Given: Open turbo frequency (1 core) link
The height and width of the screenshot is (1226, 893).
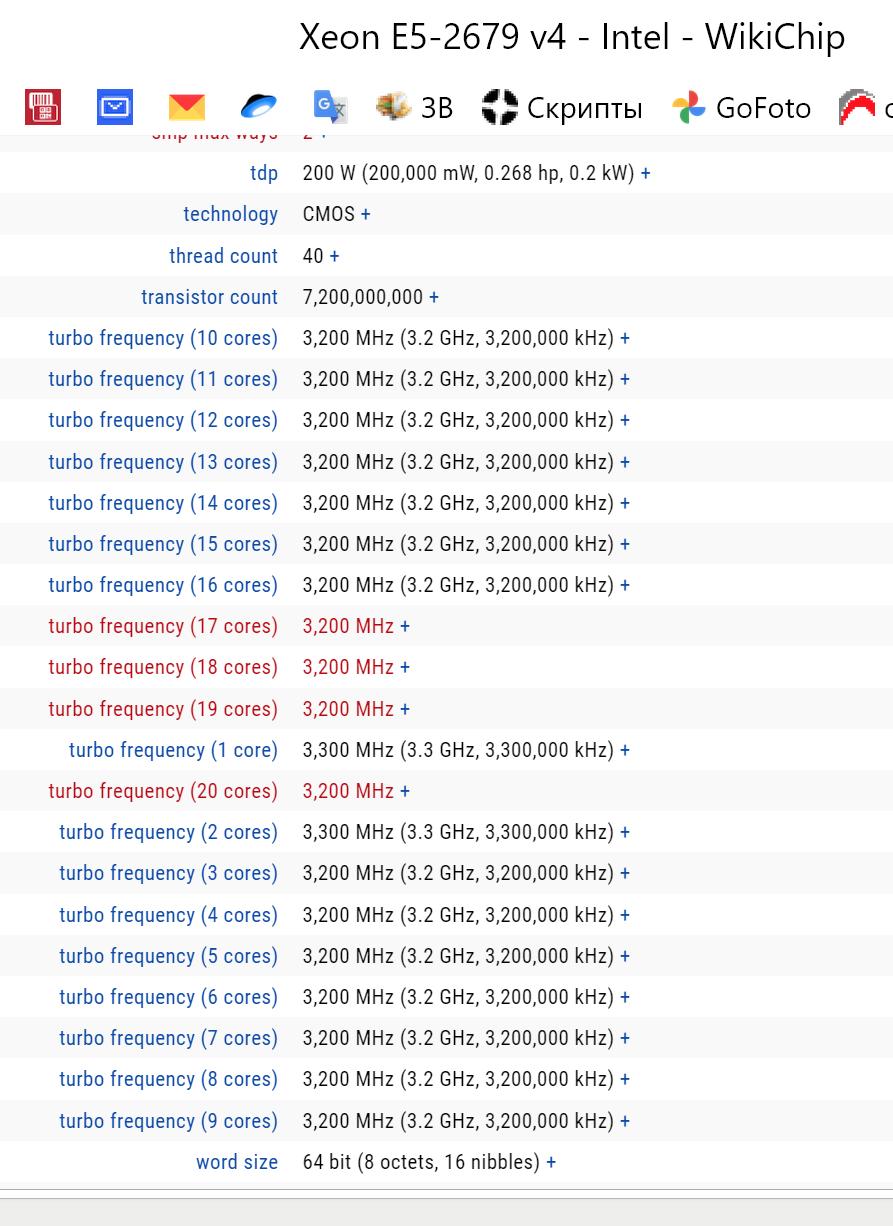Looking at the screenshot, I should (173, 750).
